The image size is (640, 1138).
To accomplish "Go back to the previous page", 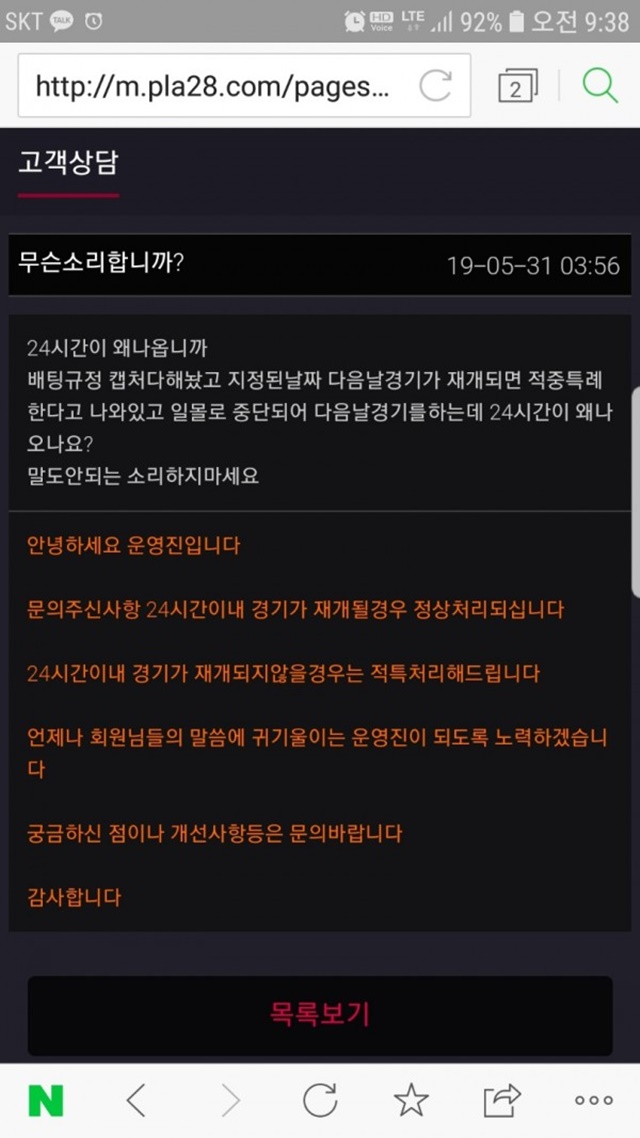I will tap(136, 1101).
